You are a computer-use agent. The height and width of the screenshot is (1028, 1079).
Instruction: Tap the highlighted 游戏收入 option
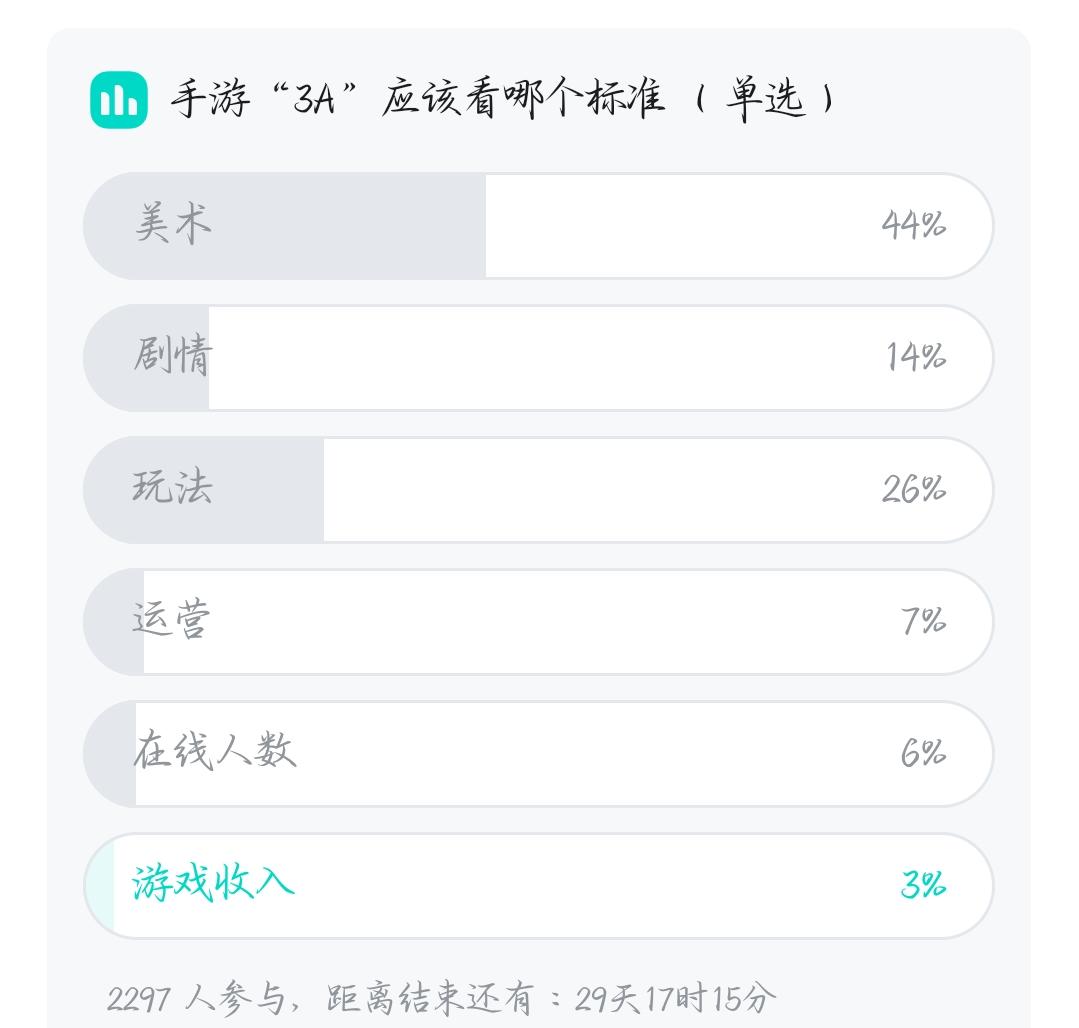pos(538,886)
